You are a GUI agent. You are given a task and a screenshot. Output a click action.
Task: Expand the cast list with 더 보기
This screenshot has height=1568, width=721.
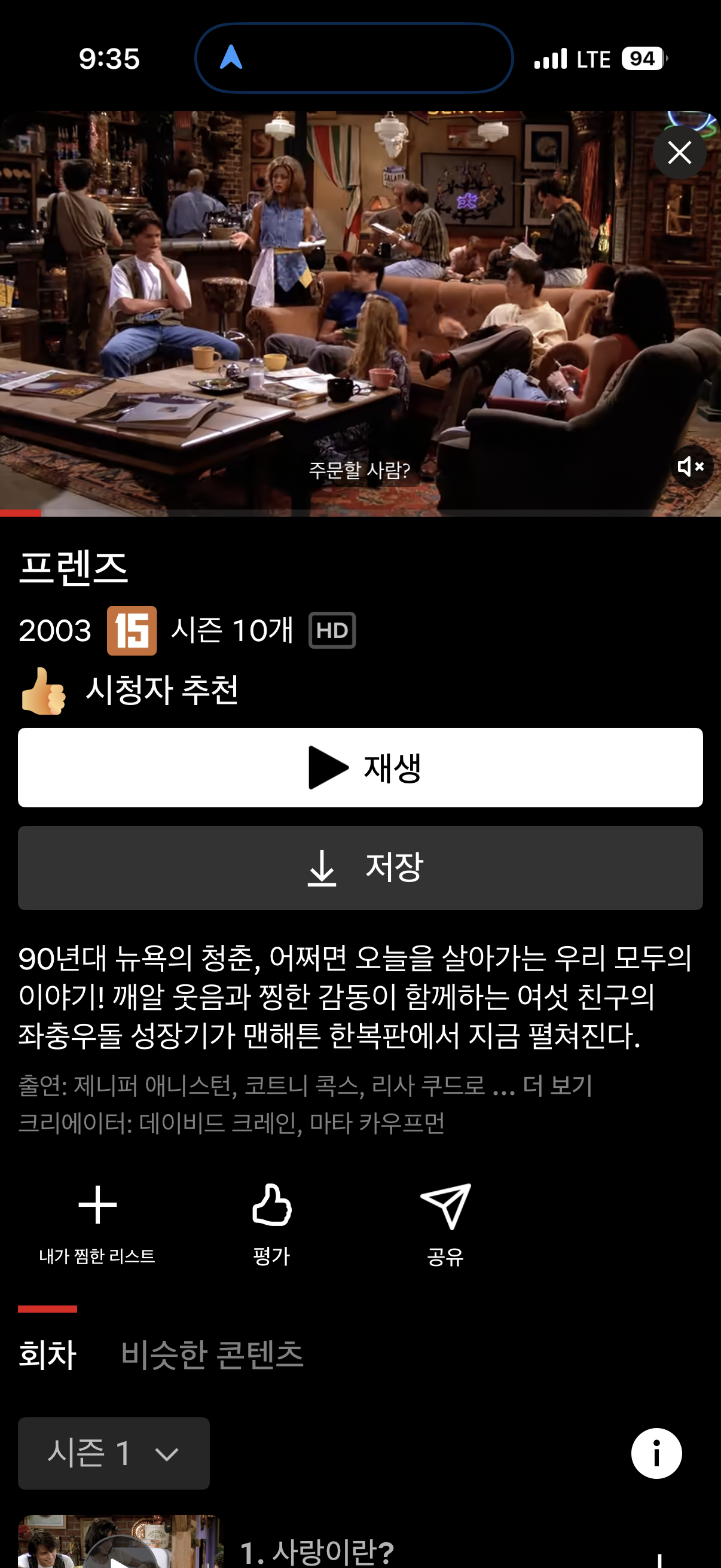click(x=557, y=1085)
